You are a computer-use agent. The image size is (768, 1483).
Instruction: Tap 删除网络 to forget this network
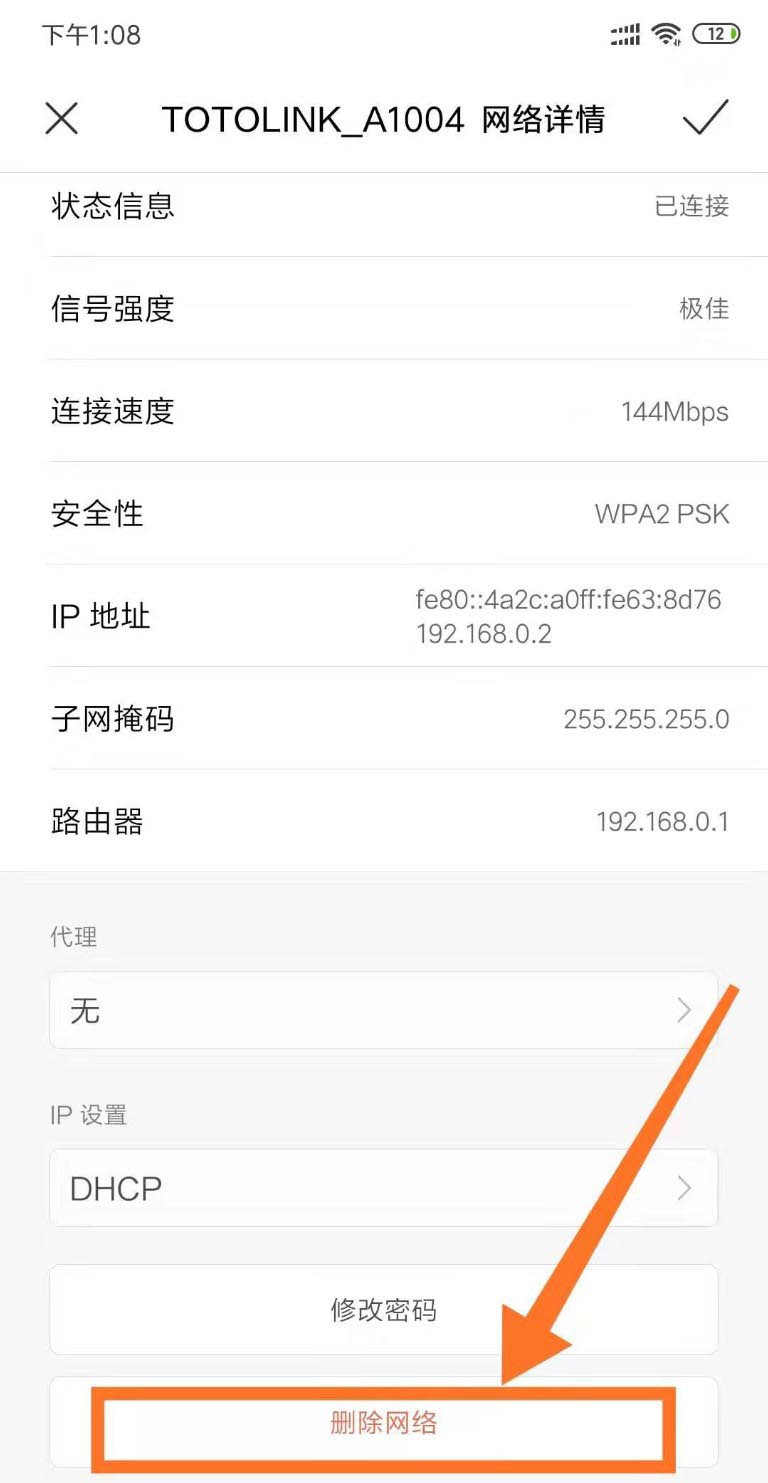tap(383, 1423)
